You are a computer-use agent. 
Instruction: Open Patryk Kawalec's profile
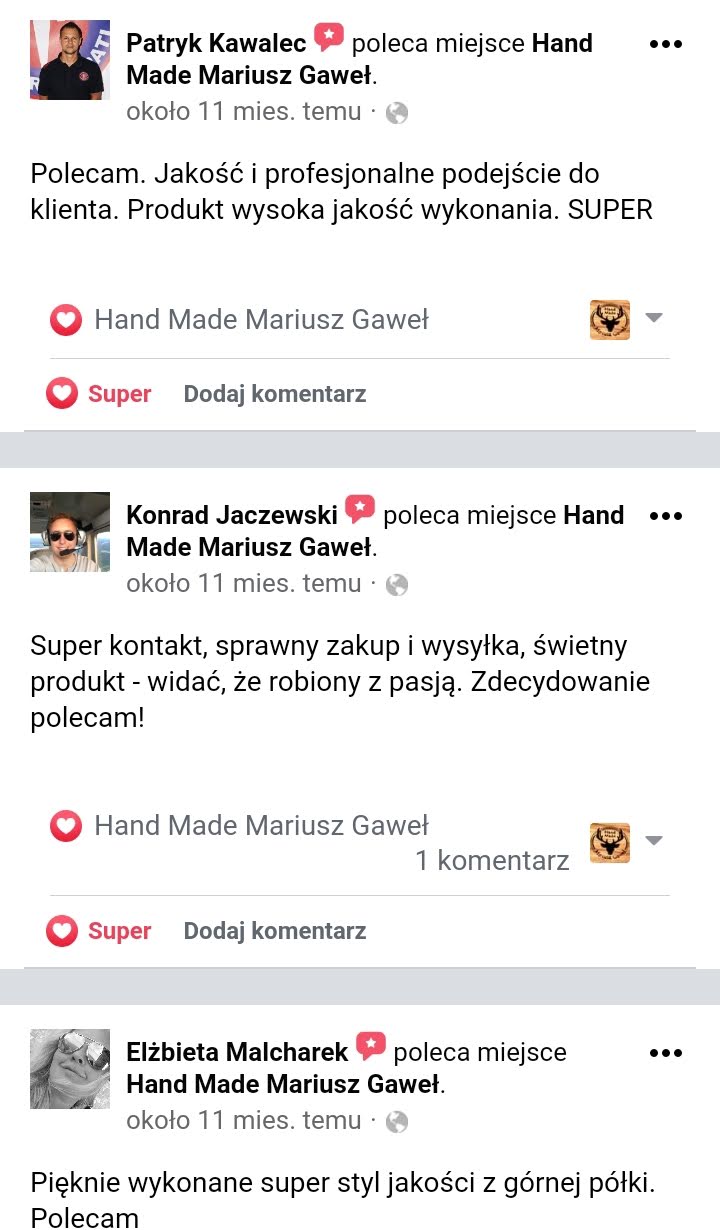point(216,44)
